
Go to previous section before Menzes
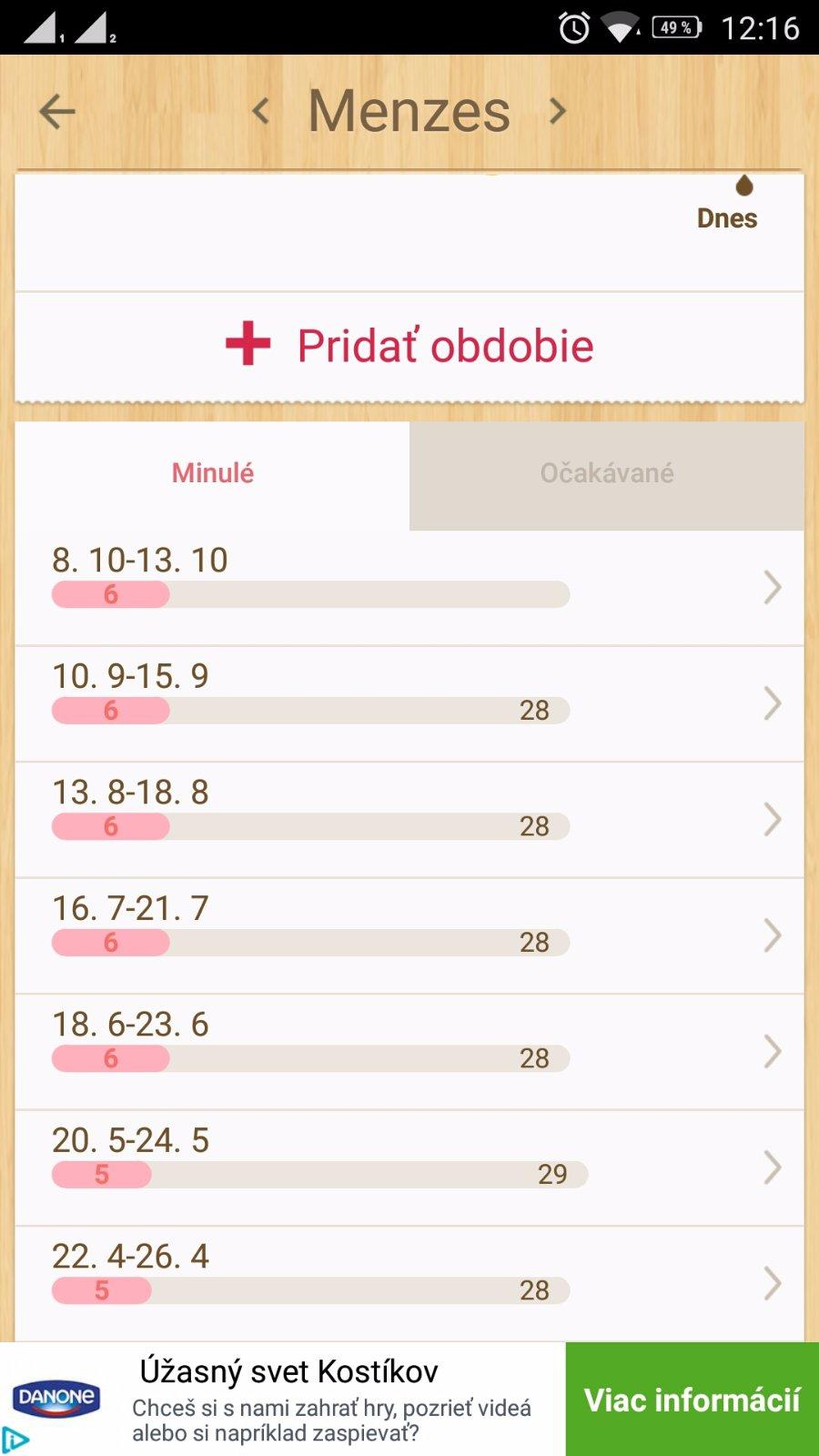261,112
